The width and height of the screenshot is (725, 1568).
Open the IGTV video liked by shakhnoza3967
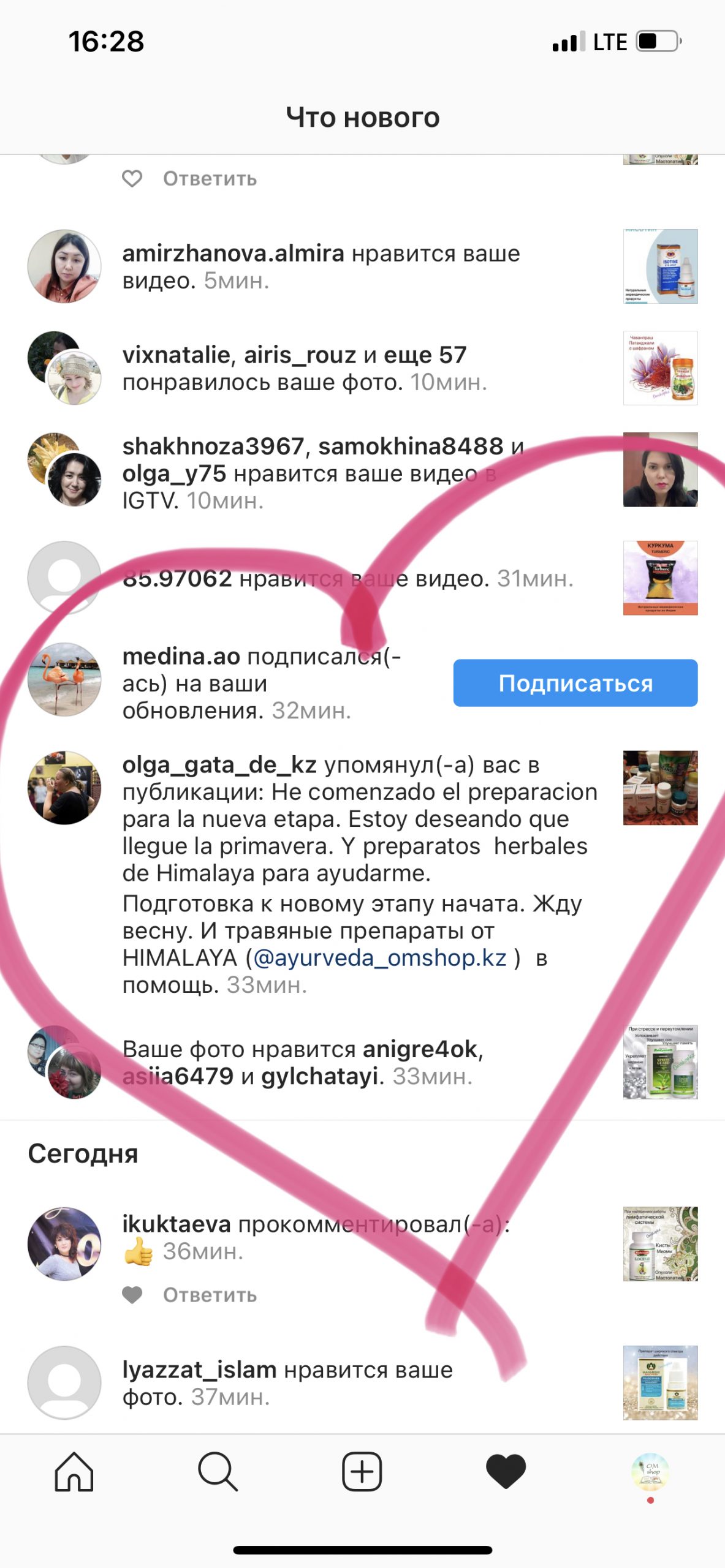point(660,470)
